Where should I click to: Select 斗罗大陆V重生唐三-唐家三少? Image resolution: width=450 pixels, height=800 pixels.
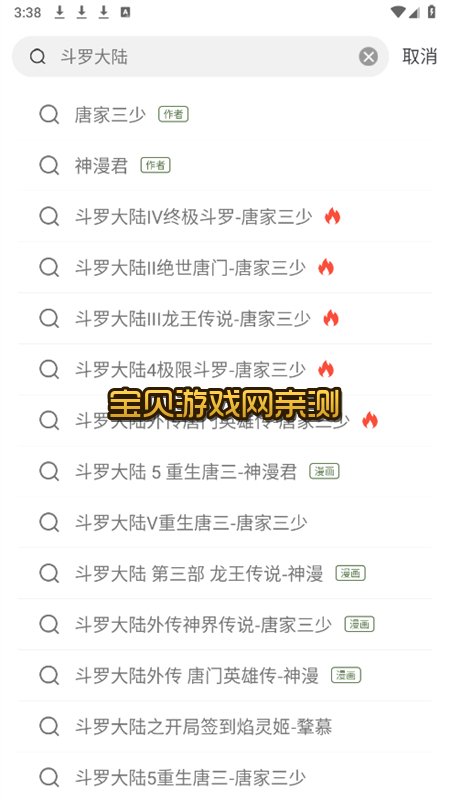(225, 522)
